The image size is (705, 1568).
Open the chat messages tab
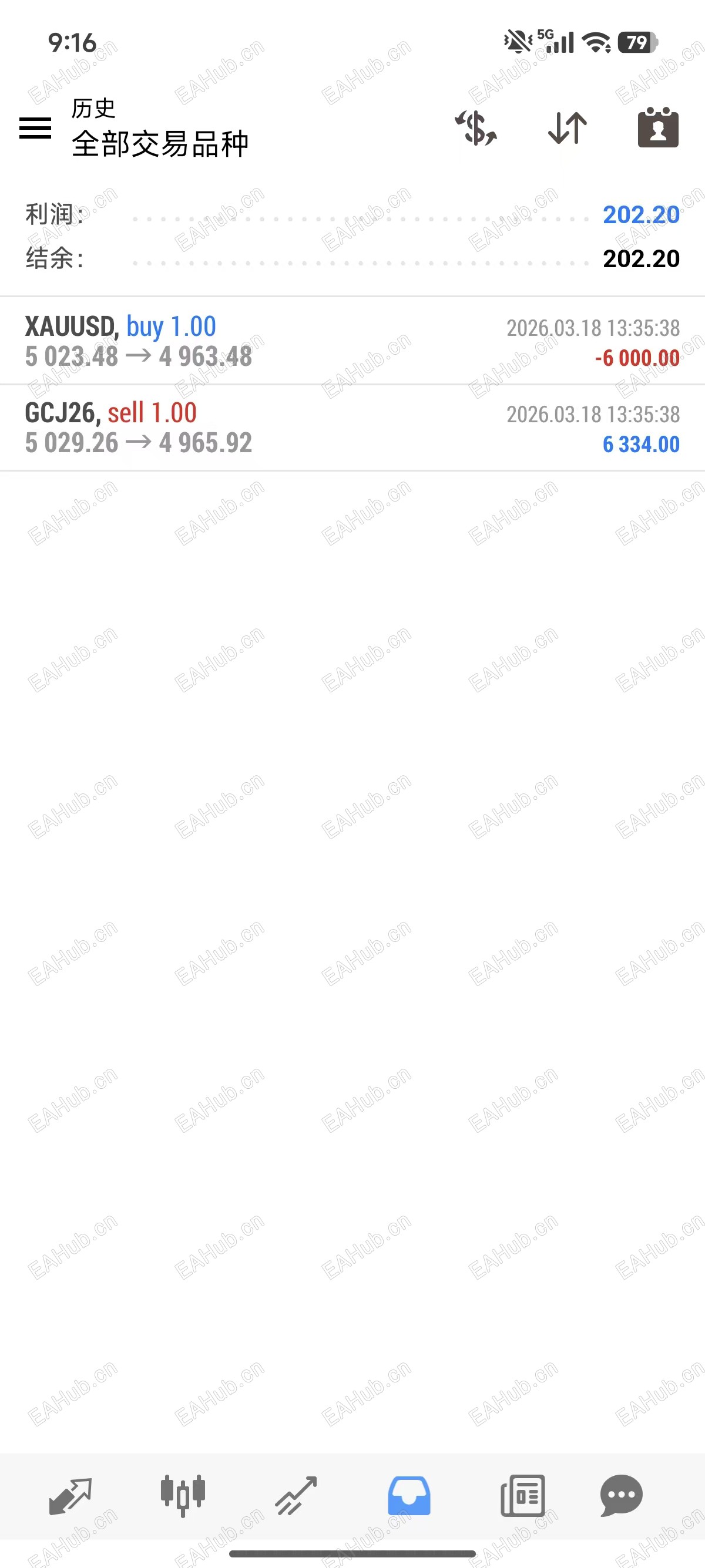[621, 1496]
